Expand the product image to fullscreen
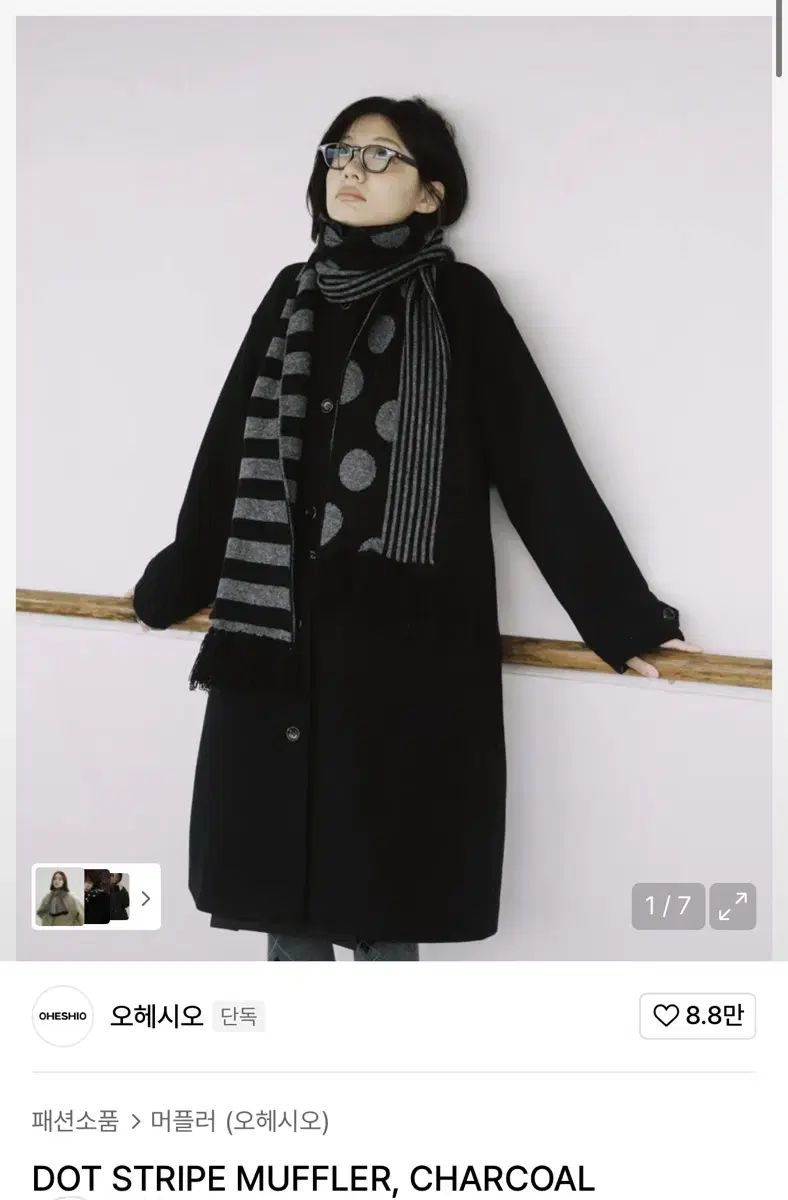This screenshot has height=1200, width=788. pos(733,906)
